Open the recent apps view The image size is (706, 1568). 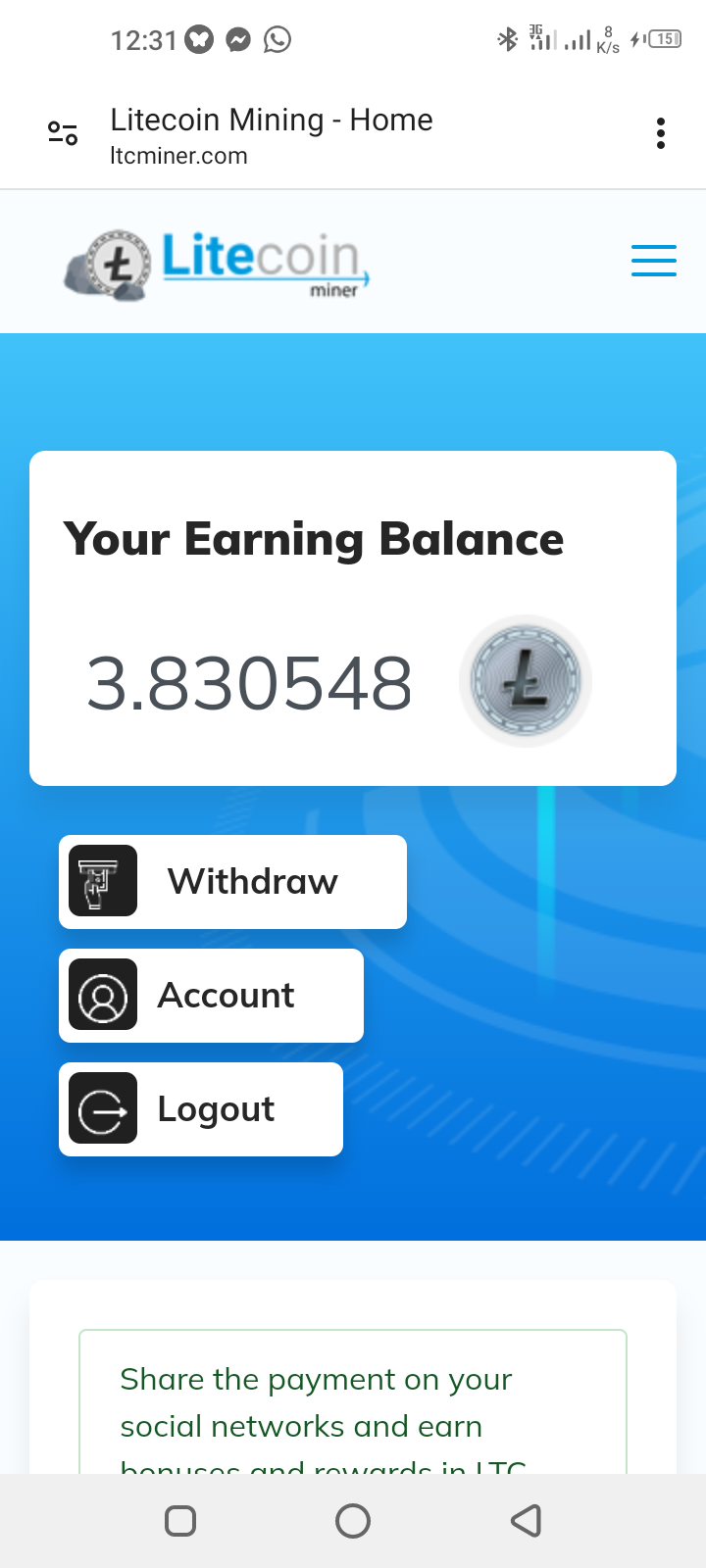pos(180,1521)
